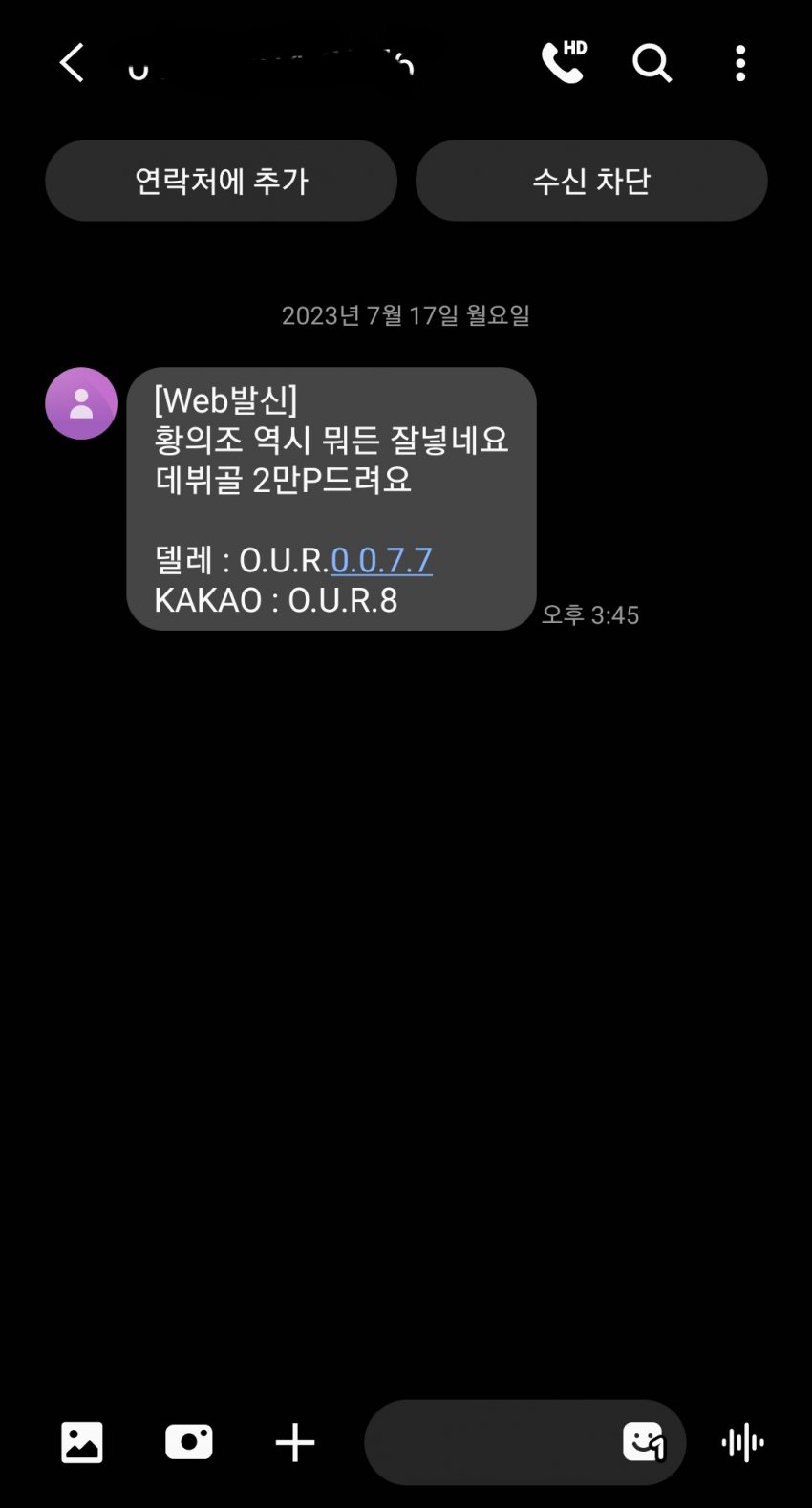
Task: Attach a picture from gallery
Action: pos(82,1442)
